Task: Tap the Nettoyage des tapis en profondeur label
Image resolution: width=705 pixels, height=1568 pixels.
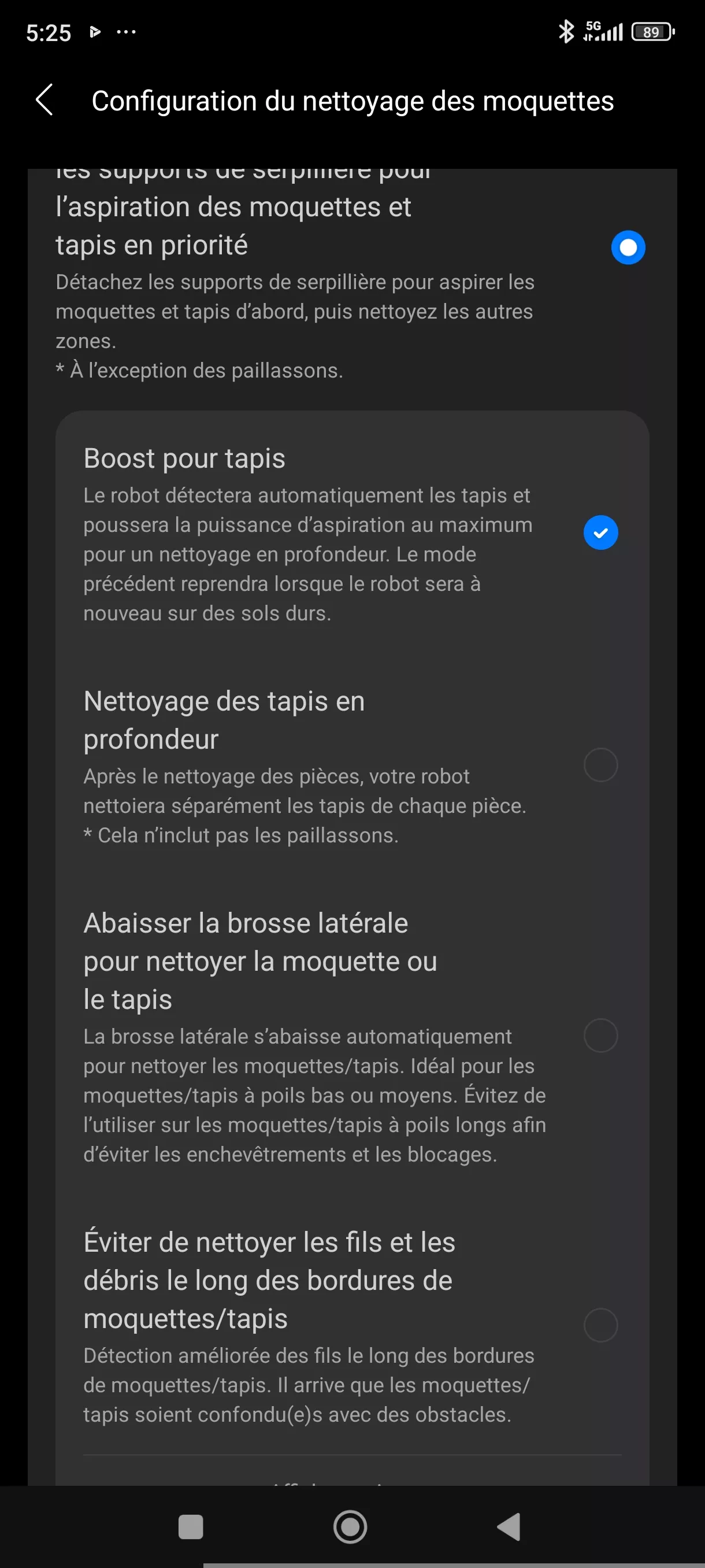Action: (223, 720)
